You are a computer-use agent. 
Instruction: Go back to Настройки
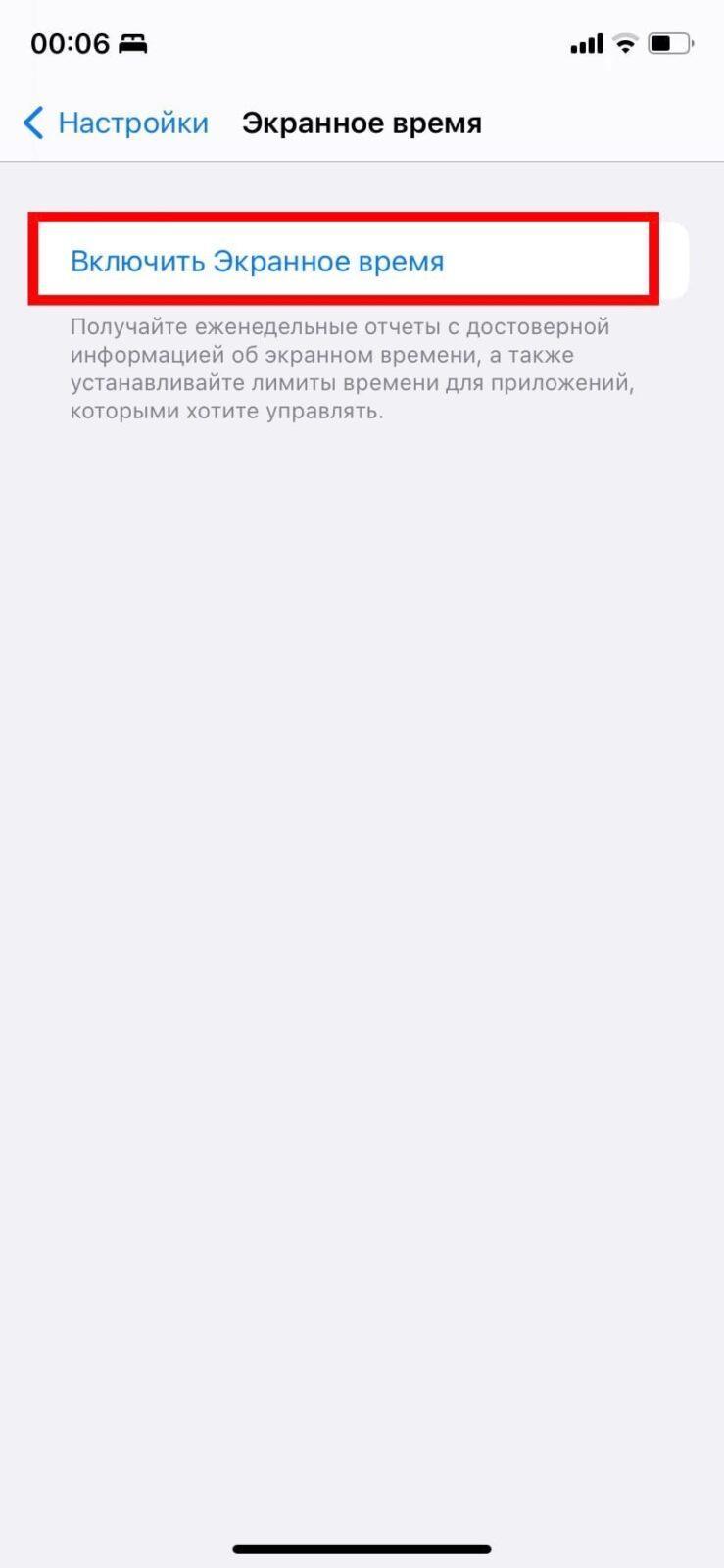[116, 123]
